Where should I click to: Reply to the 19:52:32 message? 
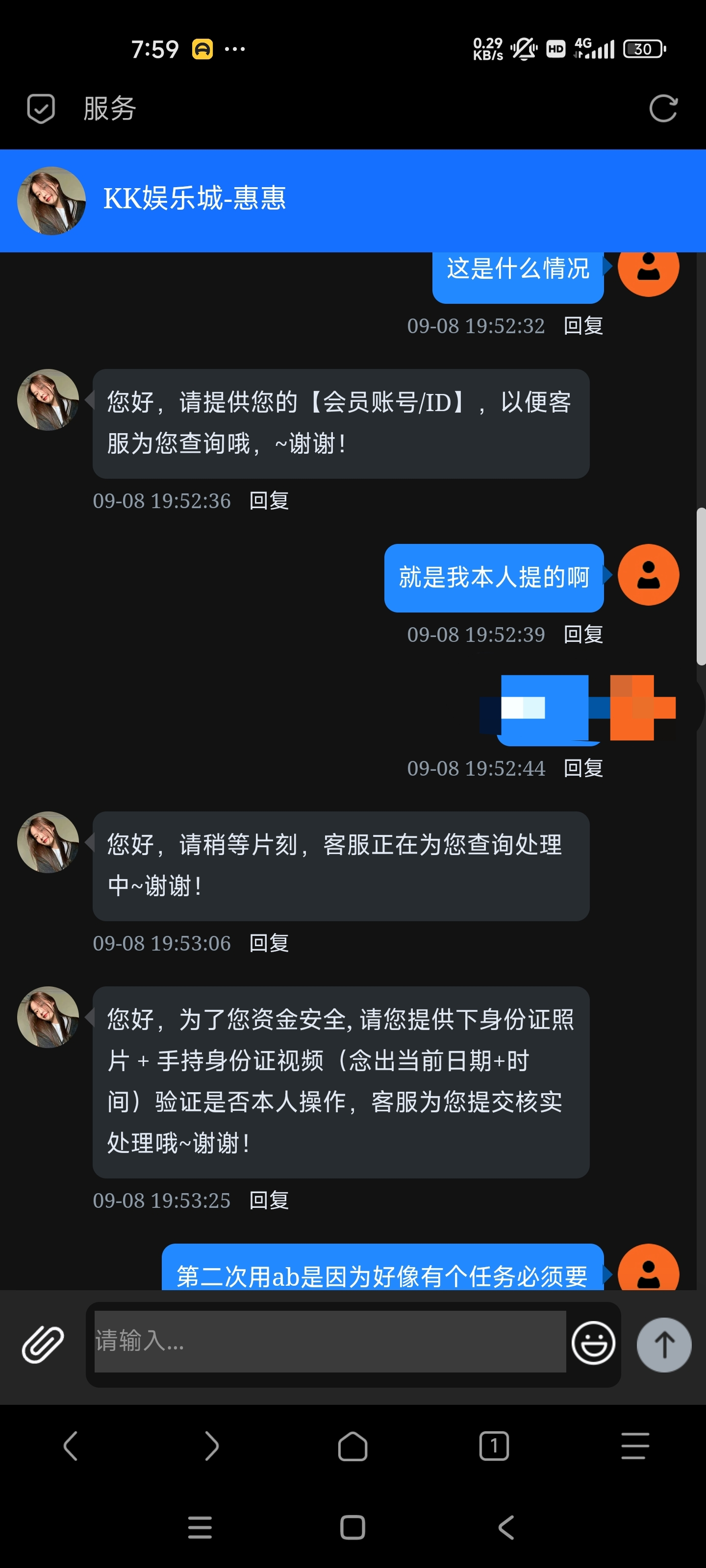pos(583,326)
